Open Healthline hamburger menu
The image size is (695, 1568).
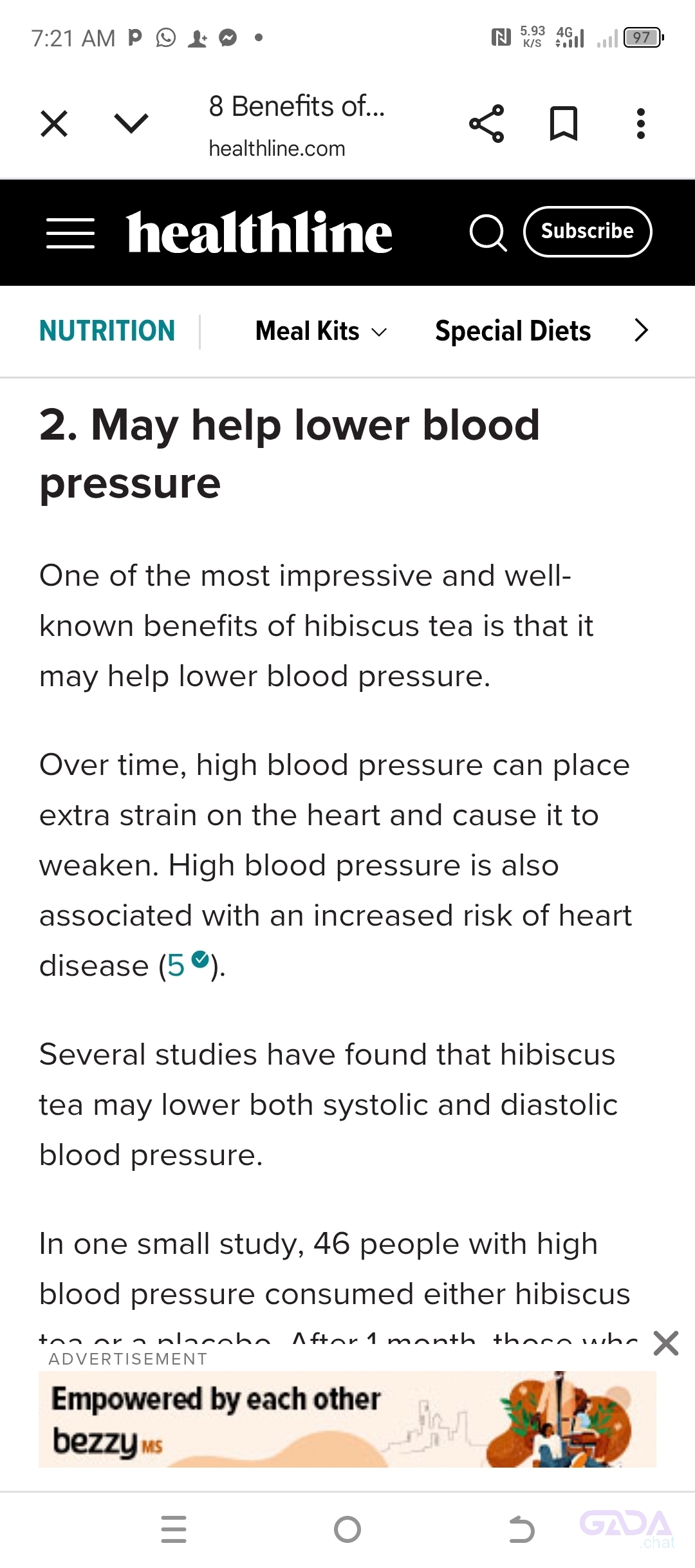tap(71, 232)
